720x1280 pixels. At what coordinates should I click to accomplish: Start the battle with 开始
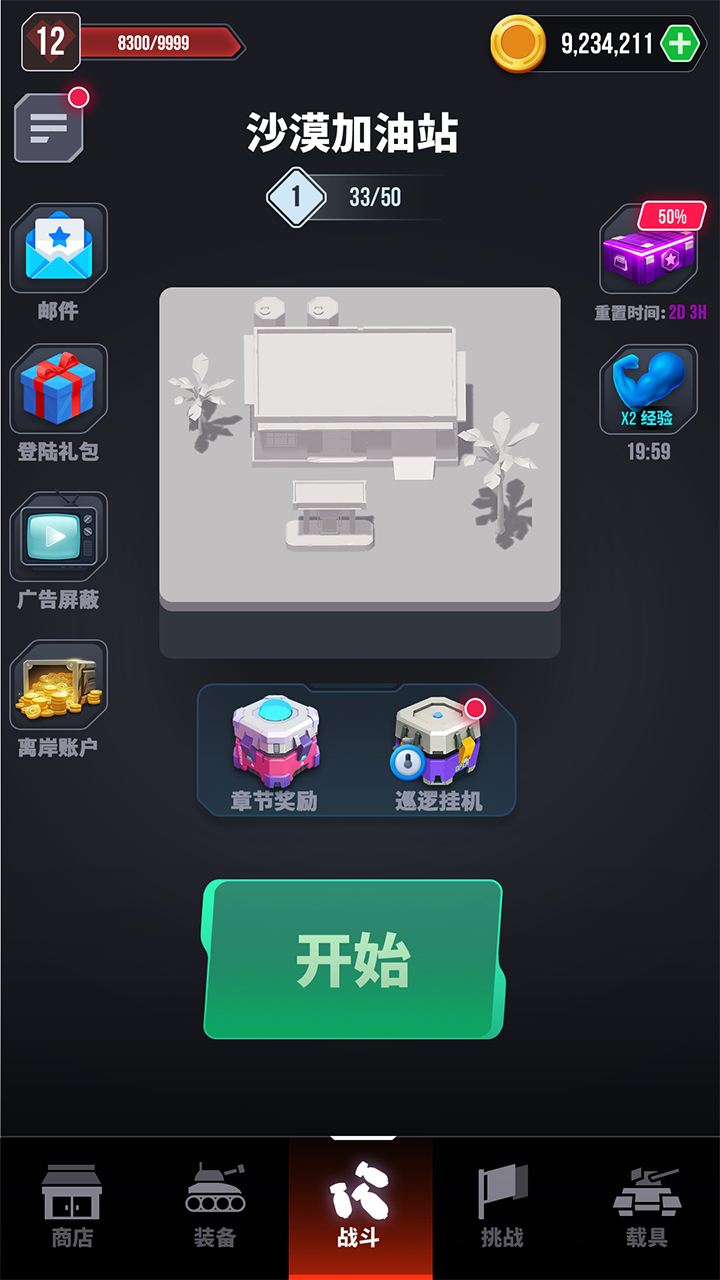(x=354, y=960)
